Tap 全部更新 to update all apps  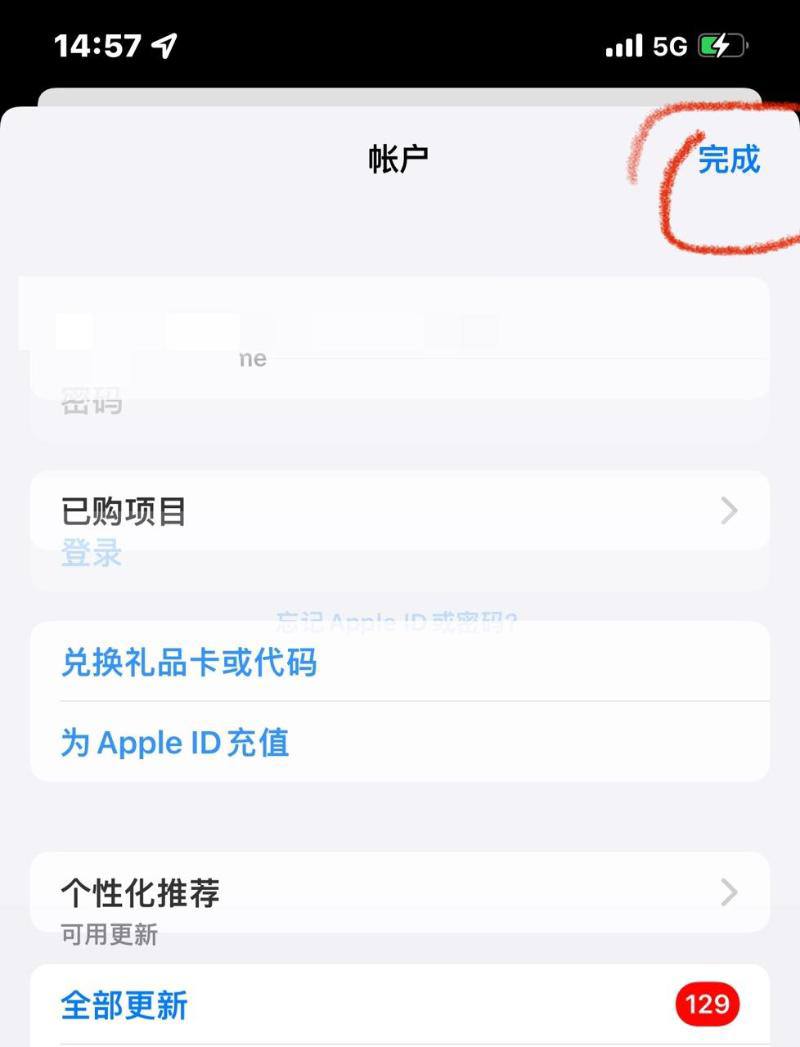pyautogui.click(x=125, y=1005)
